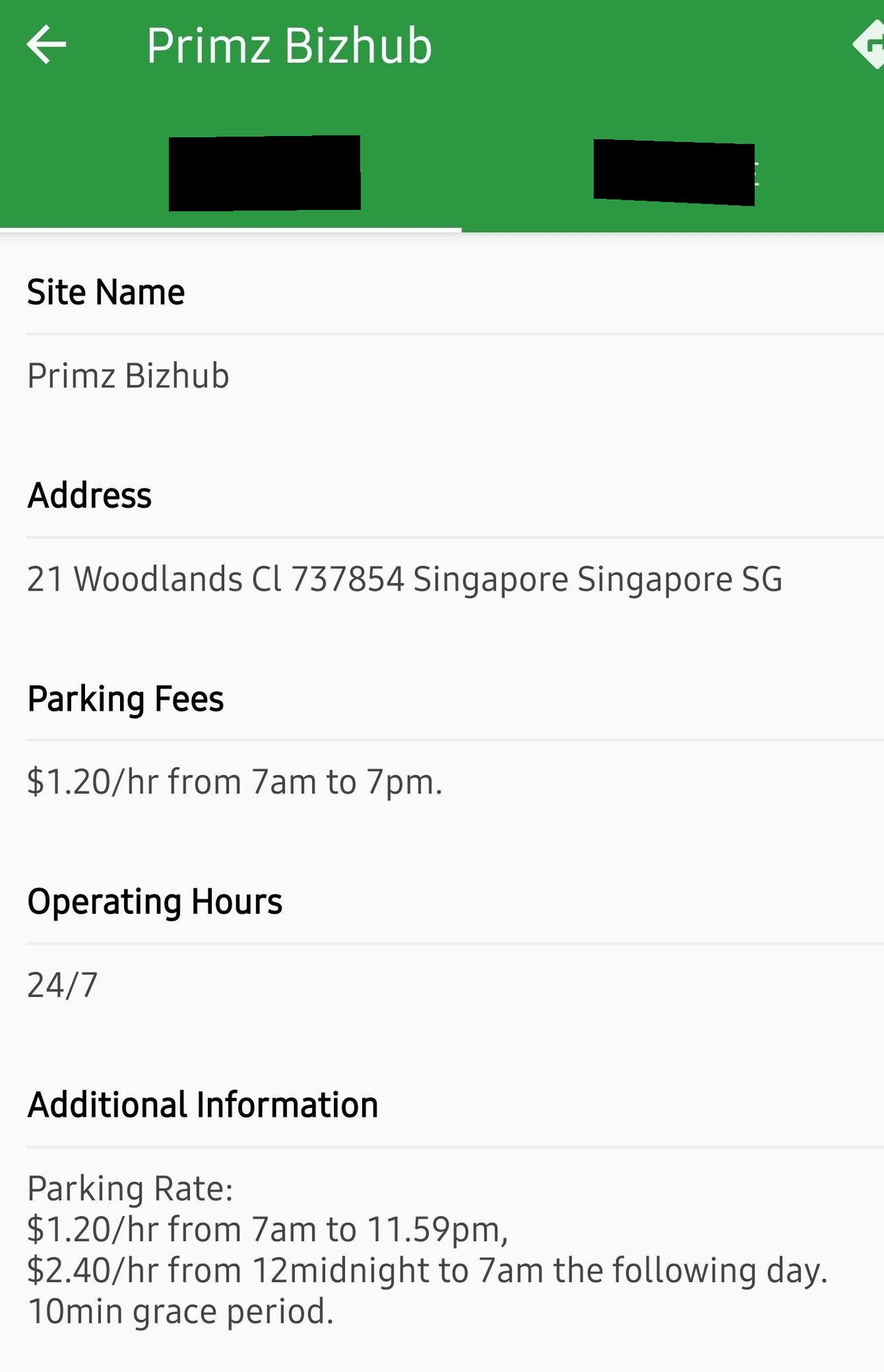
Task: Select the 24/7 operating hours text
Action: pos(60,984)
